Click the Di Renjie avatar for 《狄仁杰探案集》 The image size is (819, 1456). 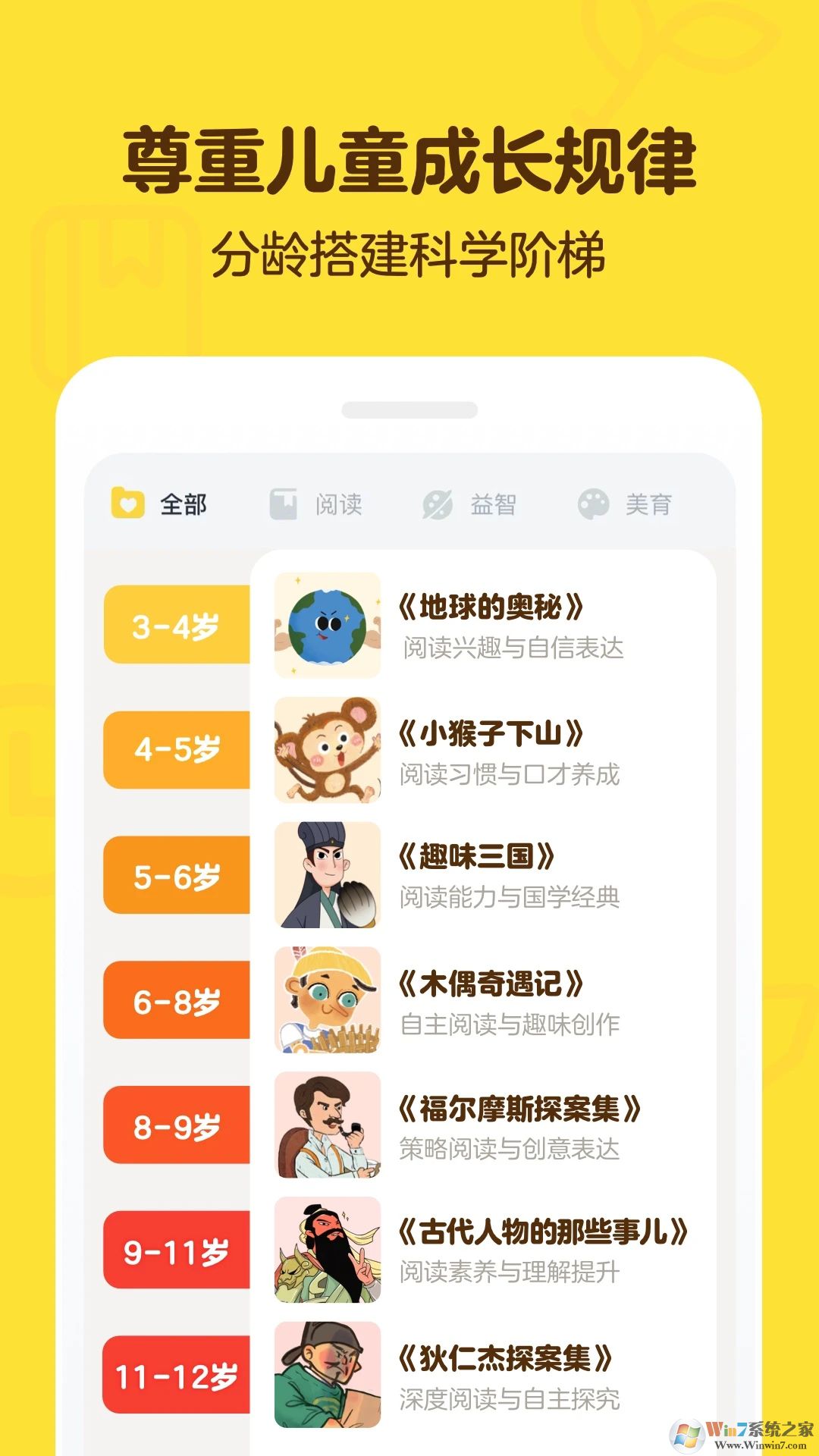329,1380
